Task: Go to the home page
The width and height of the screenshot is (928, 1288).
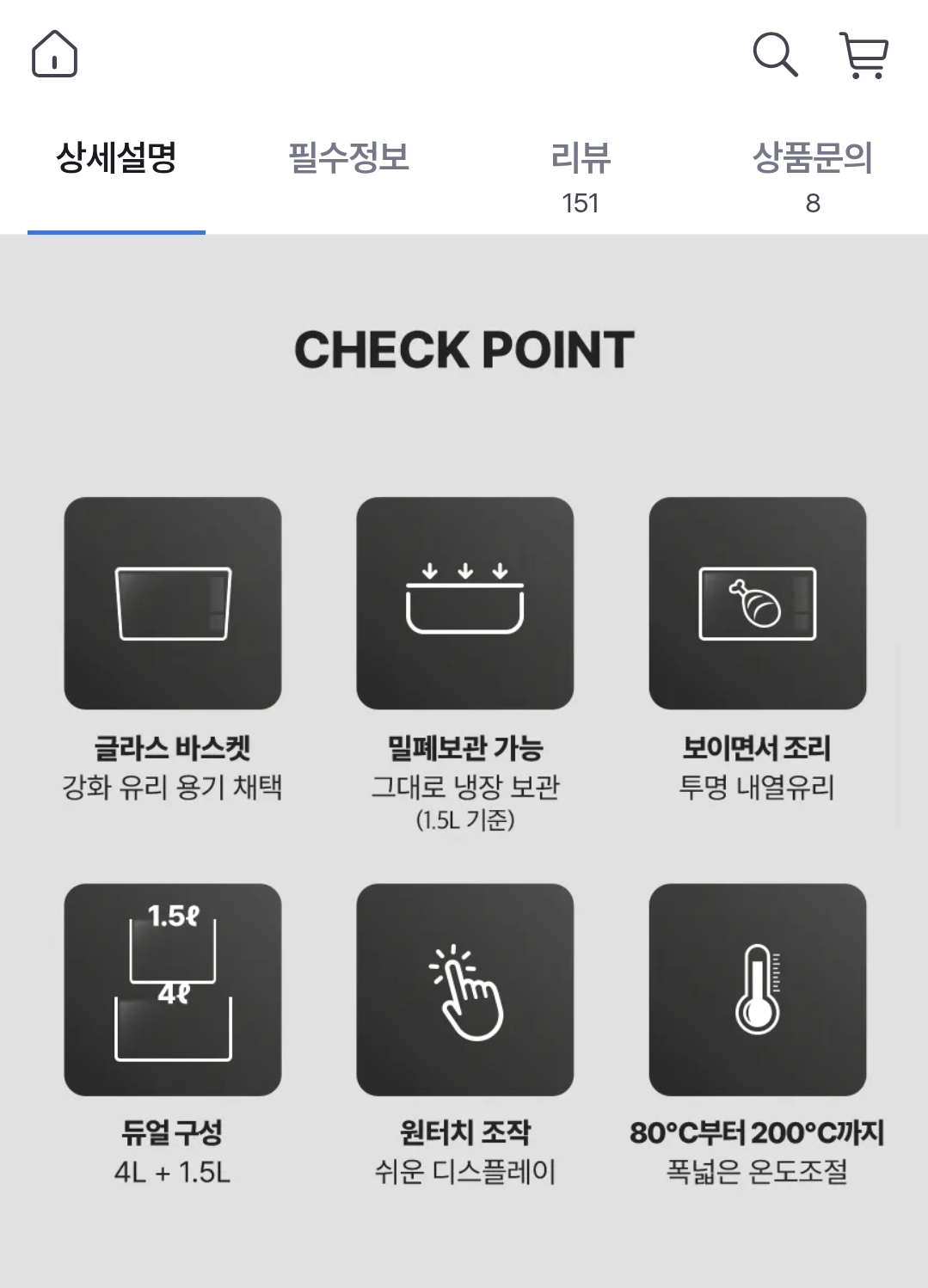Action: [x=54, y=54]
